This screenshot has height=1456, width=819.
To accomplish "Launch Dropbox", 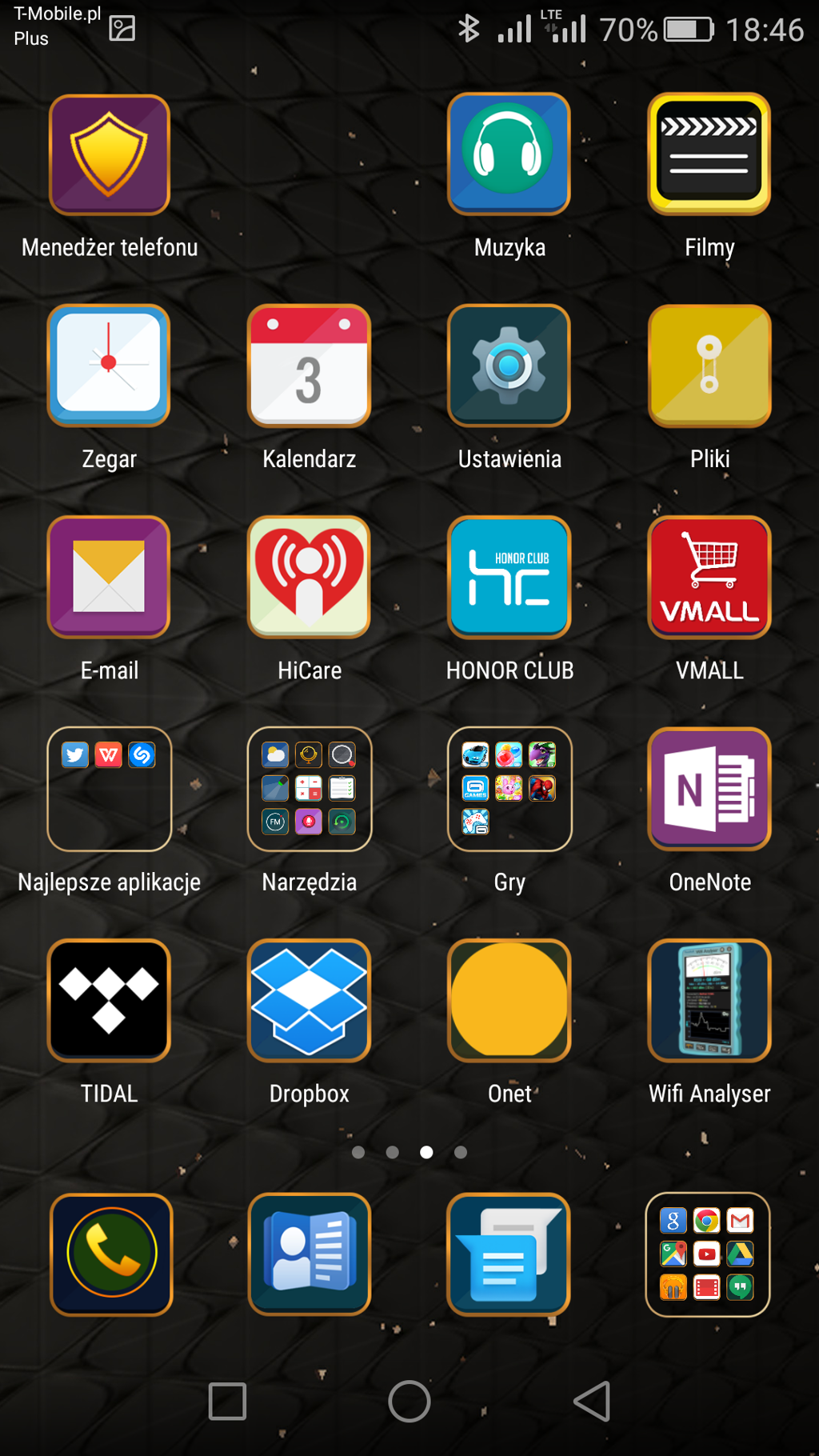I will (310, 1000).
